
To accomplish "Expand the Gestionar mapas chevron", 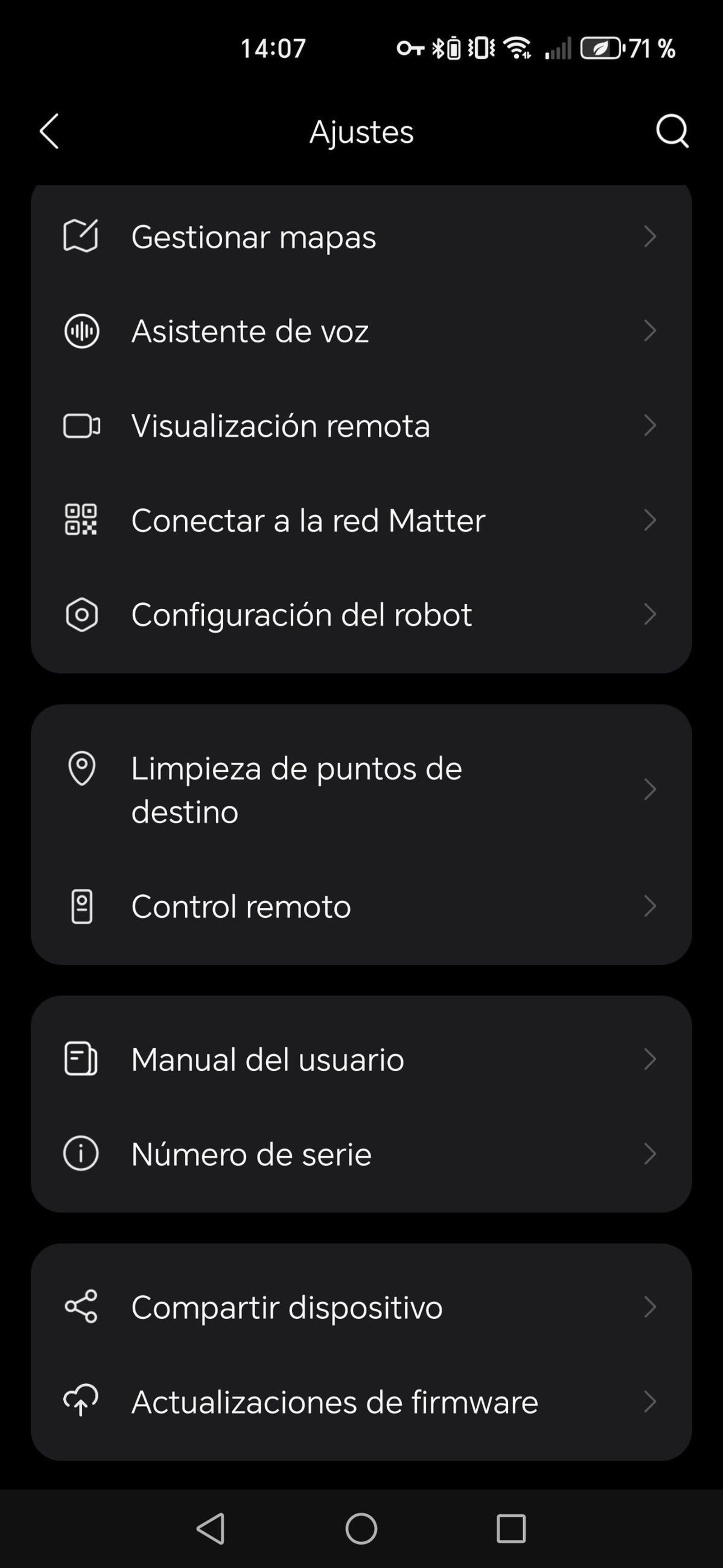I will (x=651, y=237).
